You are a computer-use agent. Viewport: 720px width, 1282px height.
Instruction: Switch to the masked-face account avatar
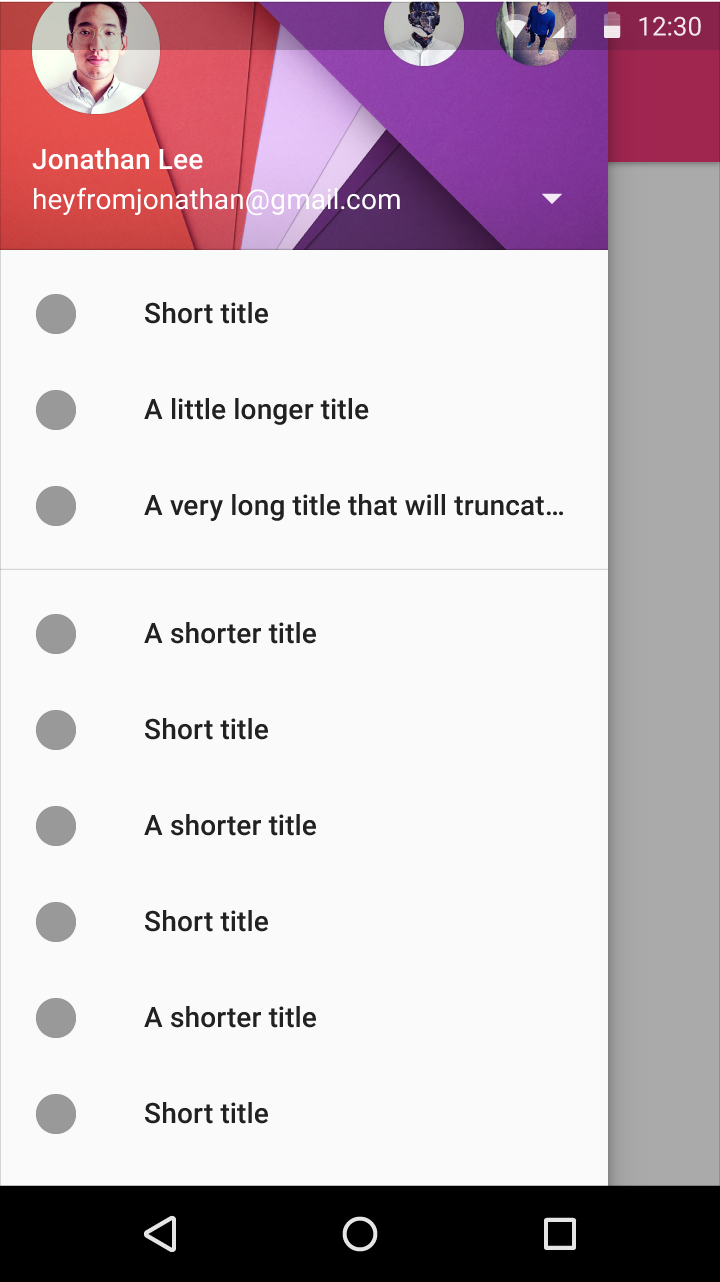[x=424, y=30]
